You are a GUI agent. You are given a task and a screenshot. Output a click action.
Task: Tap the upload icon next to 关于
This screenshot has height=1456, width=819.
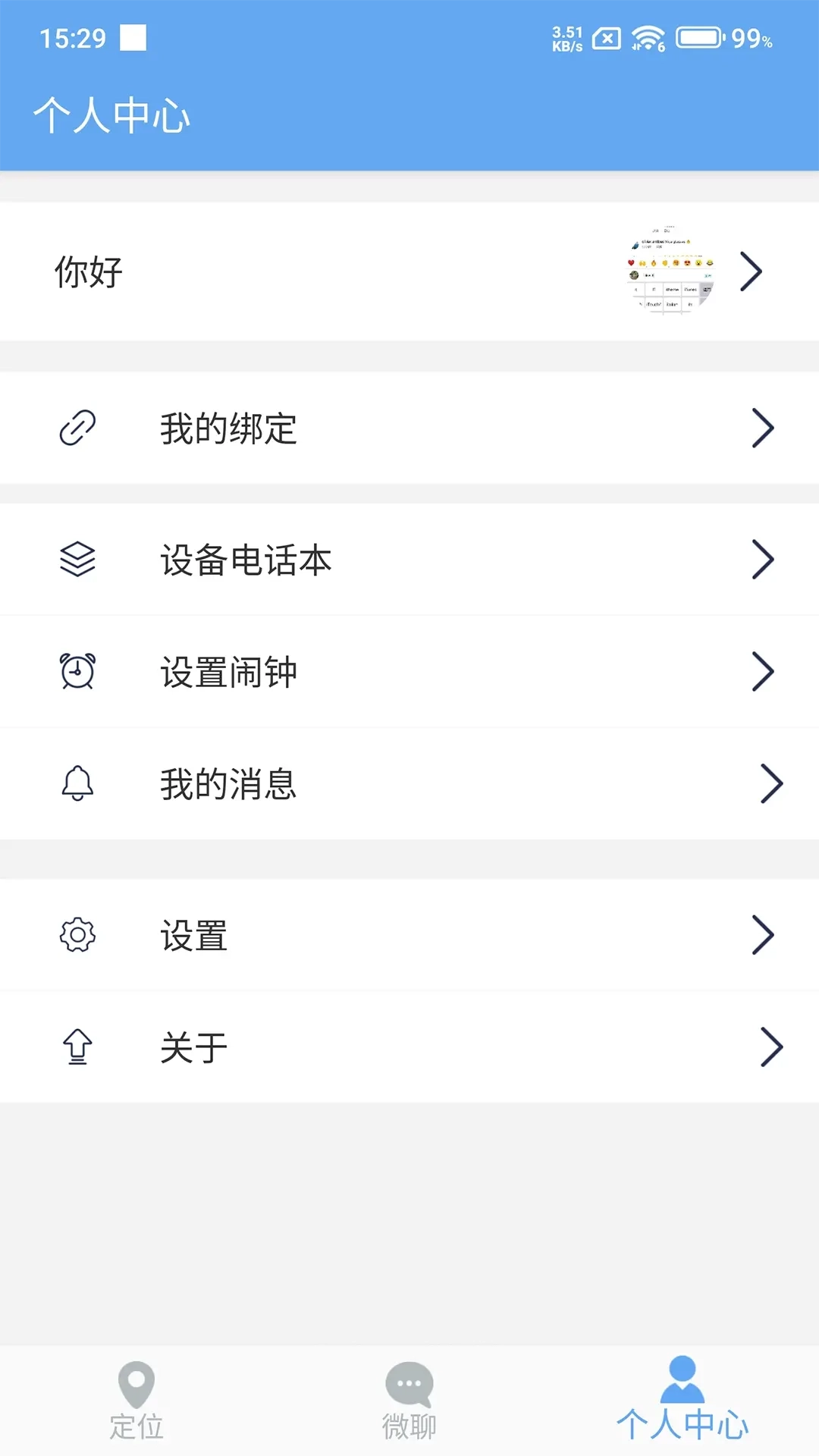[77, 1045]
